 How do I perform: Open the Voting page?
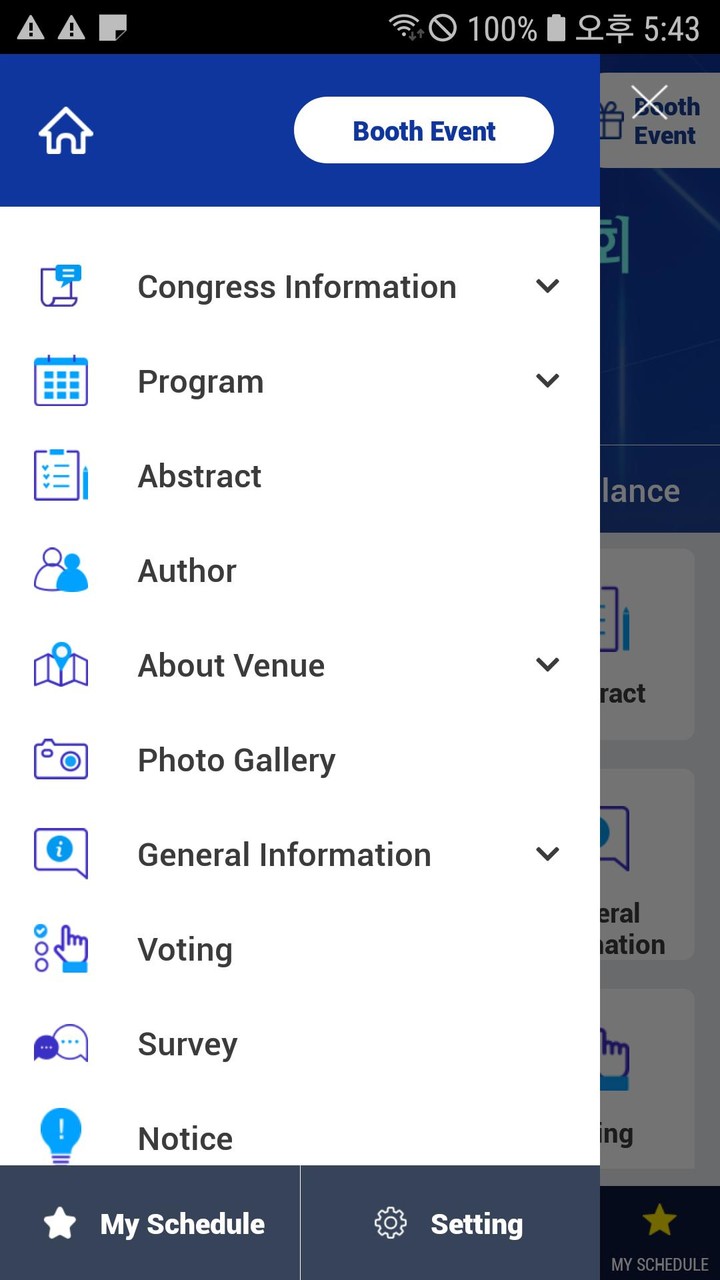tap(185, 949)
